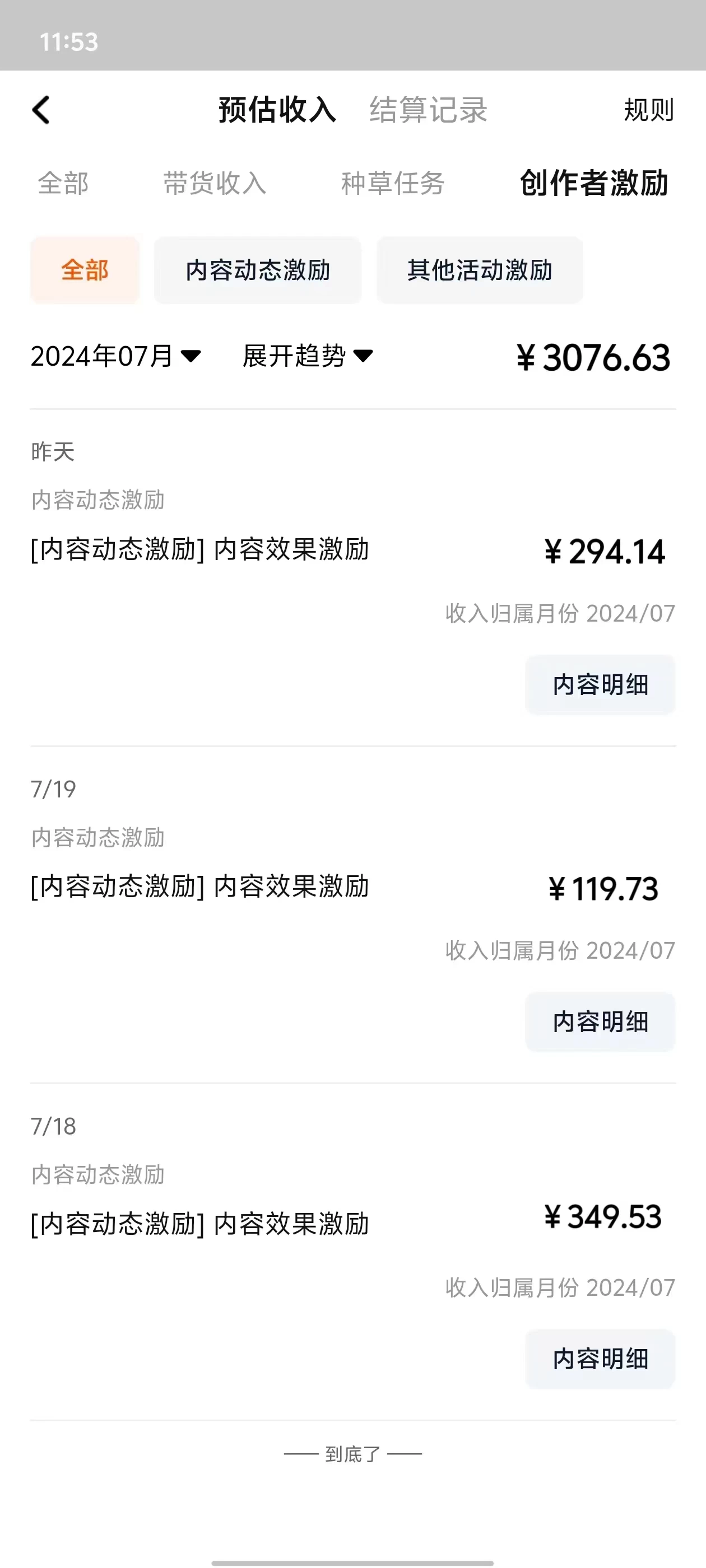Select the orange 全部 filter pill

pos(84,270)
